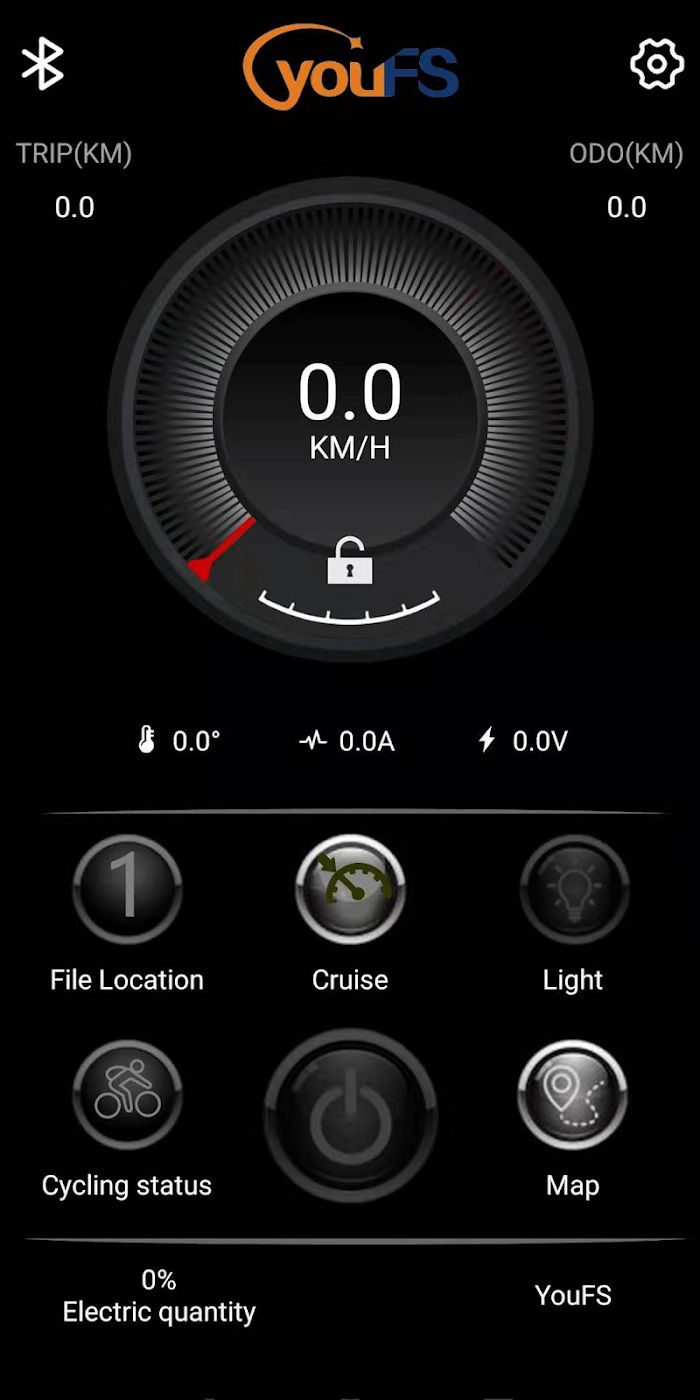Open the Bluetooth connection icon
The width and height of the screenshot is (700, 1400).
click(x=43, y=64)
